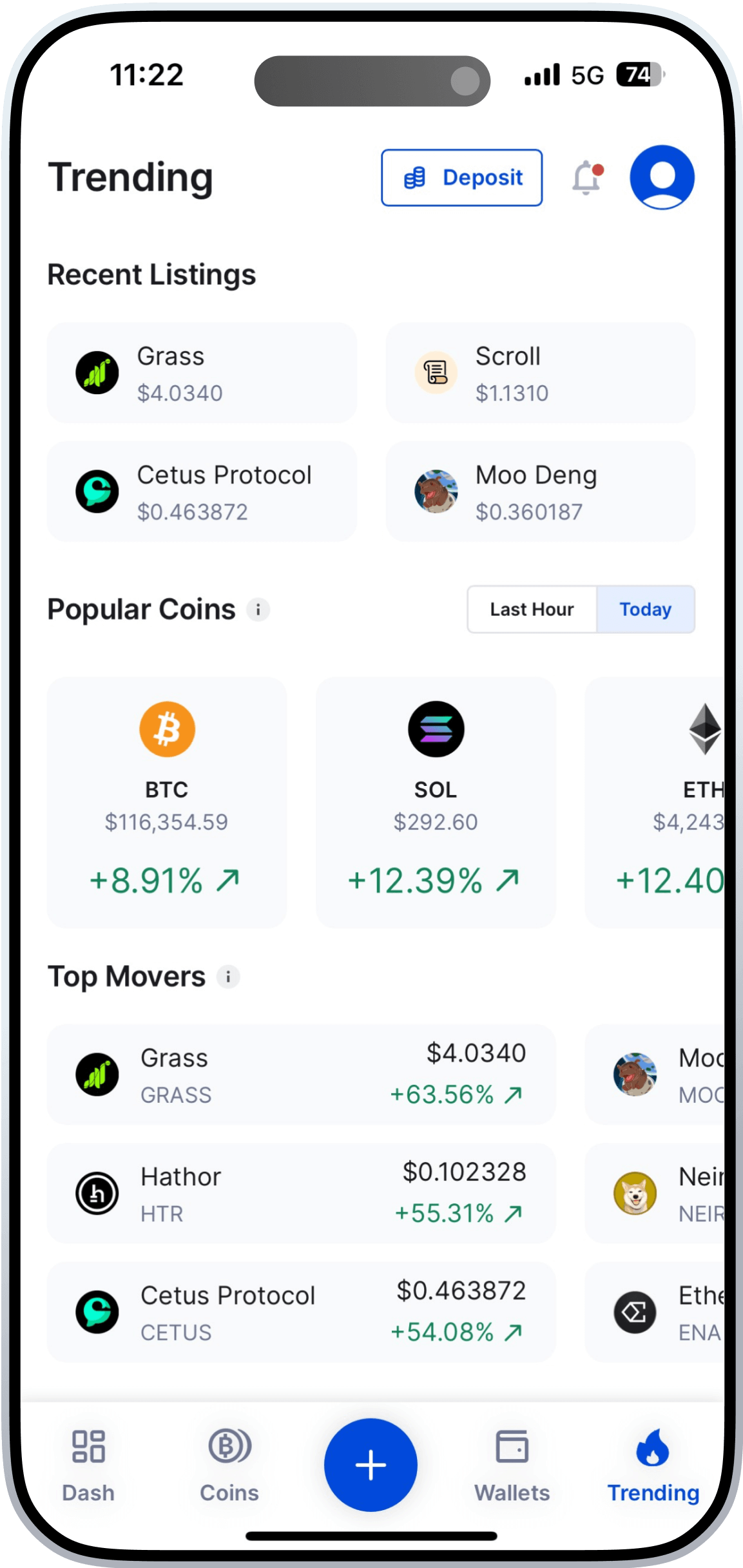Switch to the Wallets tab
This screenshot has height=1568, width=743.
pos(512,1464)
